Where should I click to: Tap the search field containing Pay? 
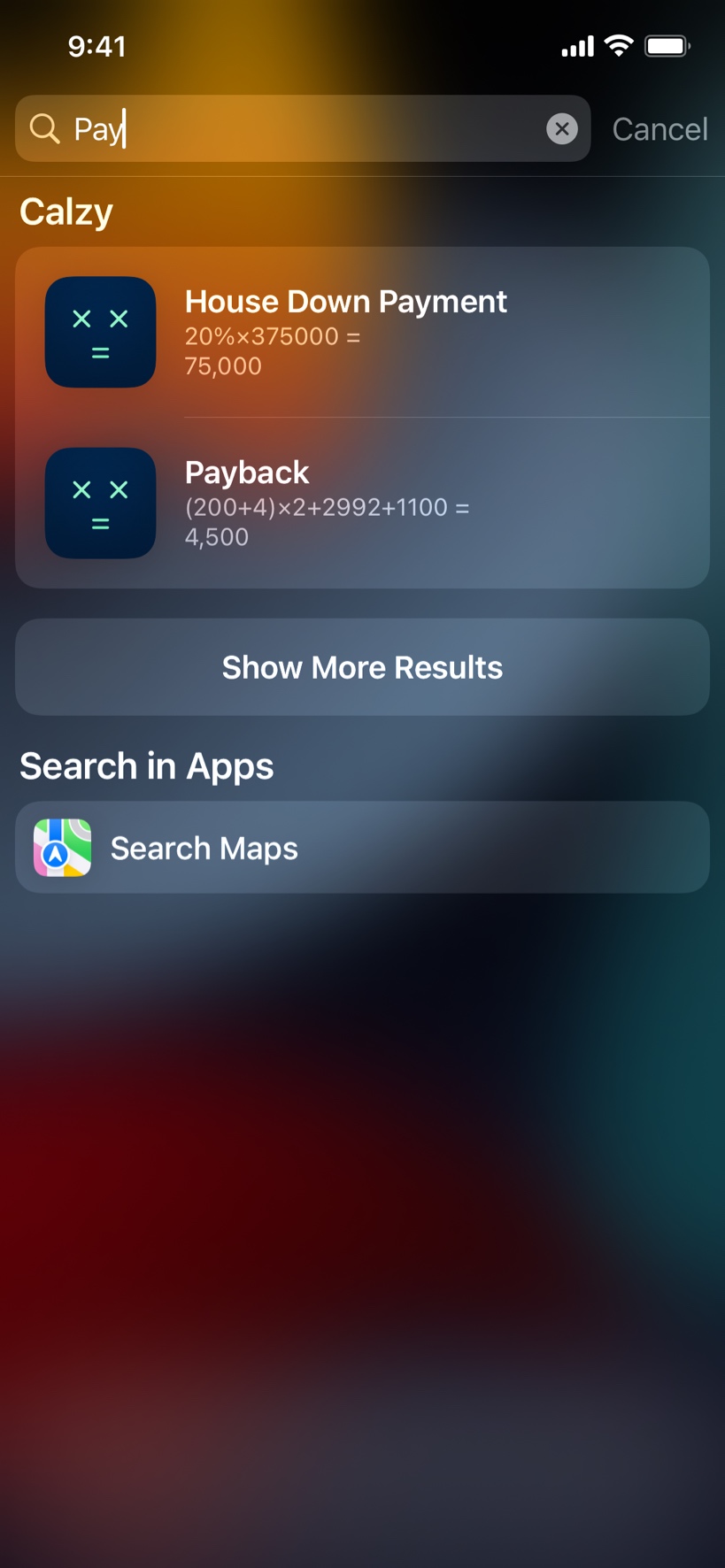[x=303, y=129]
